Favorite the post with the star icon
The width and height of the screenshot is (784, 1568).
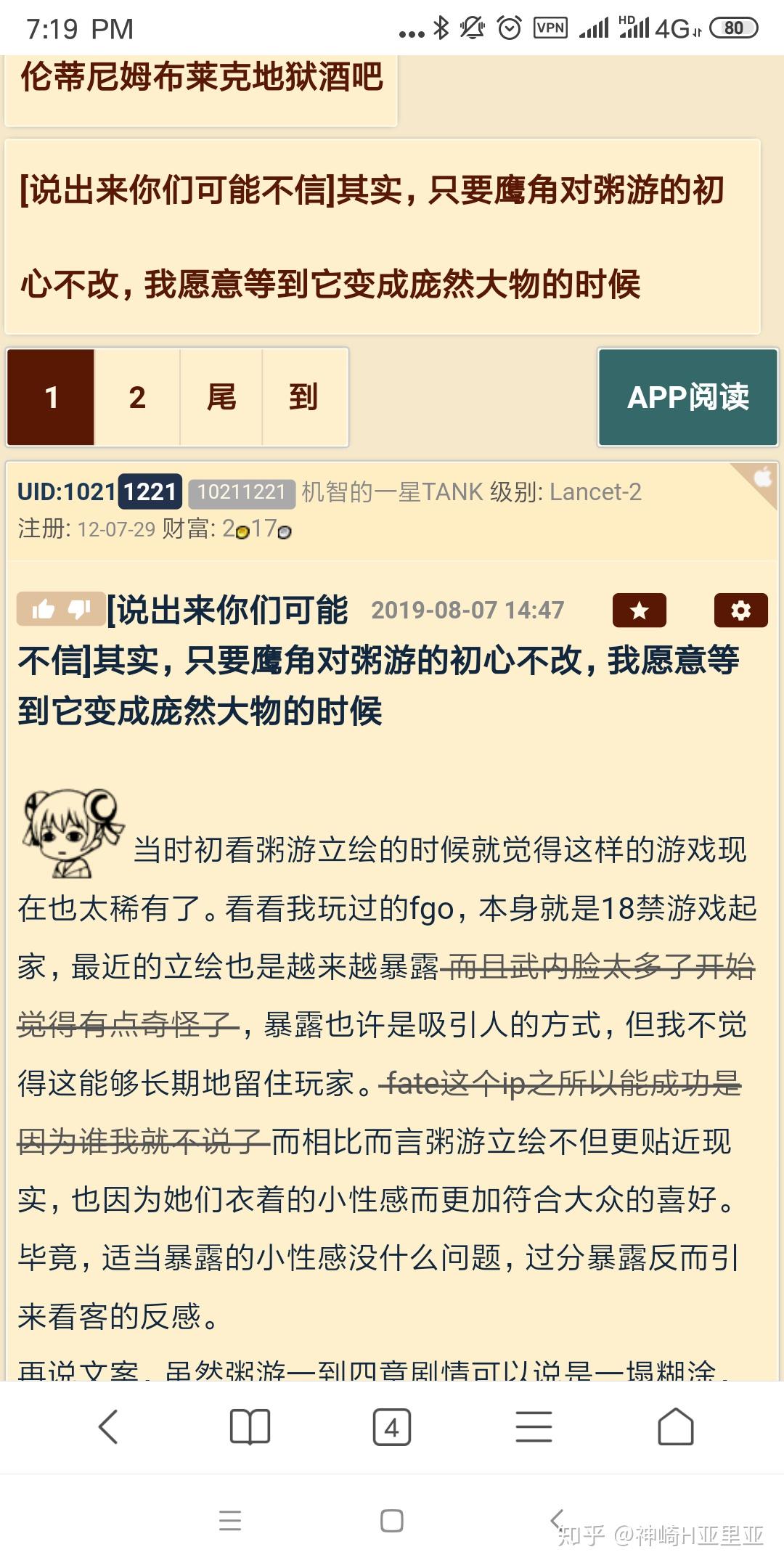pos(639,611)
